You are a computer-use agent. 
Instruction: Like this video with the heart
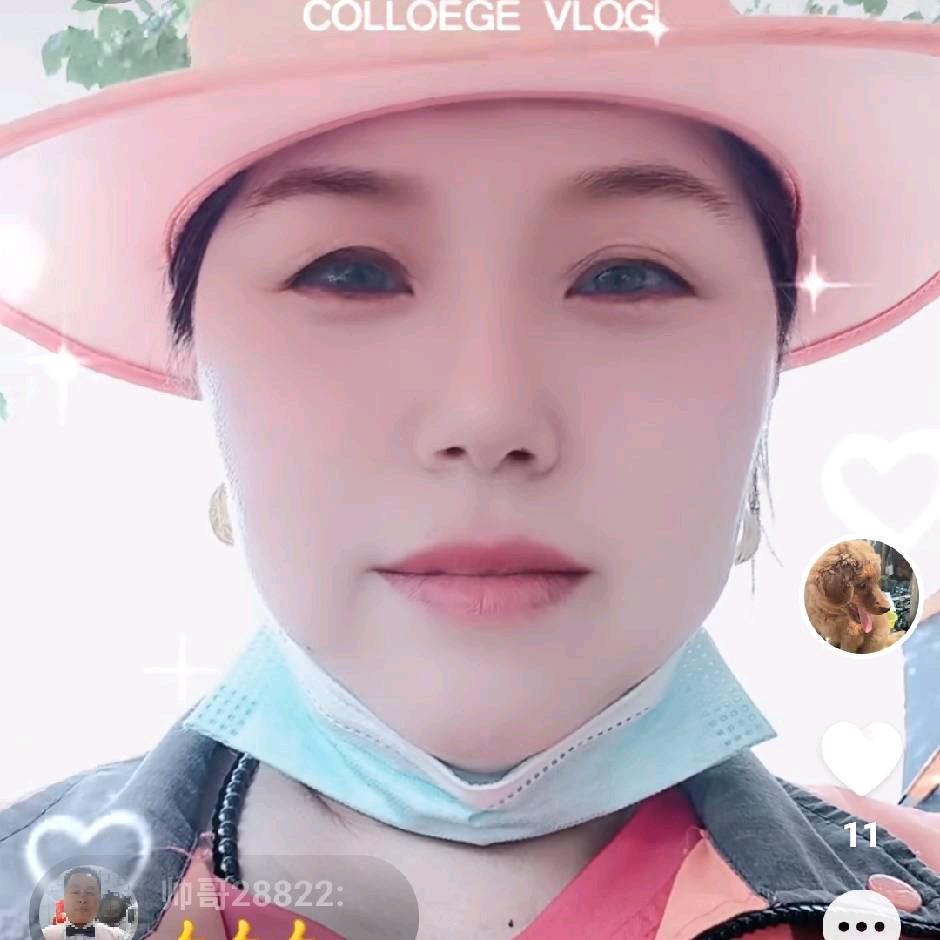coord(862,757)
